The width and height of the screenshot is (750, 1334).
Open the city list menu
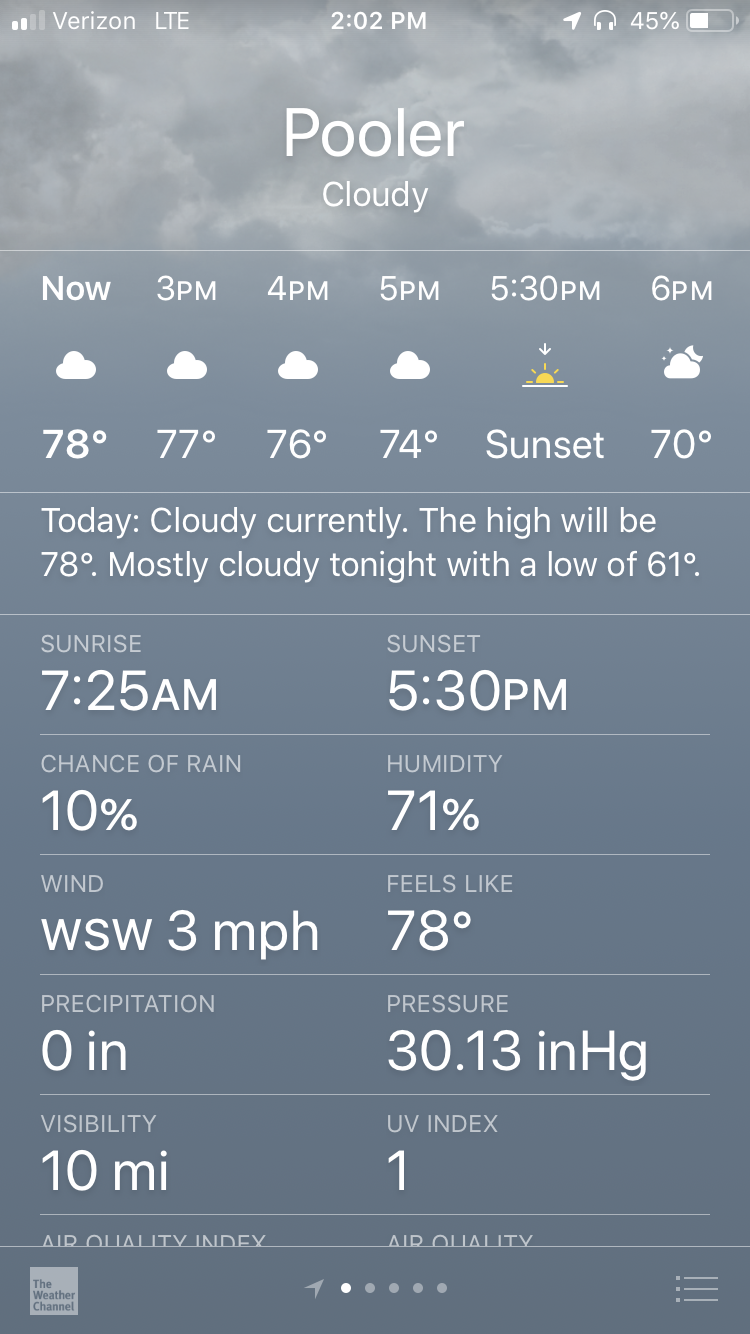tap(696, 1289)
